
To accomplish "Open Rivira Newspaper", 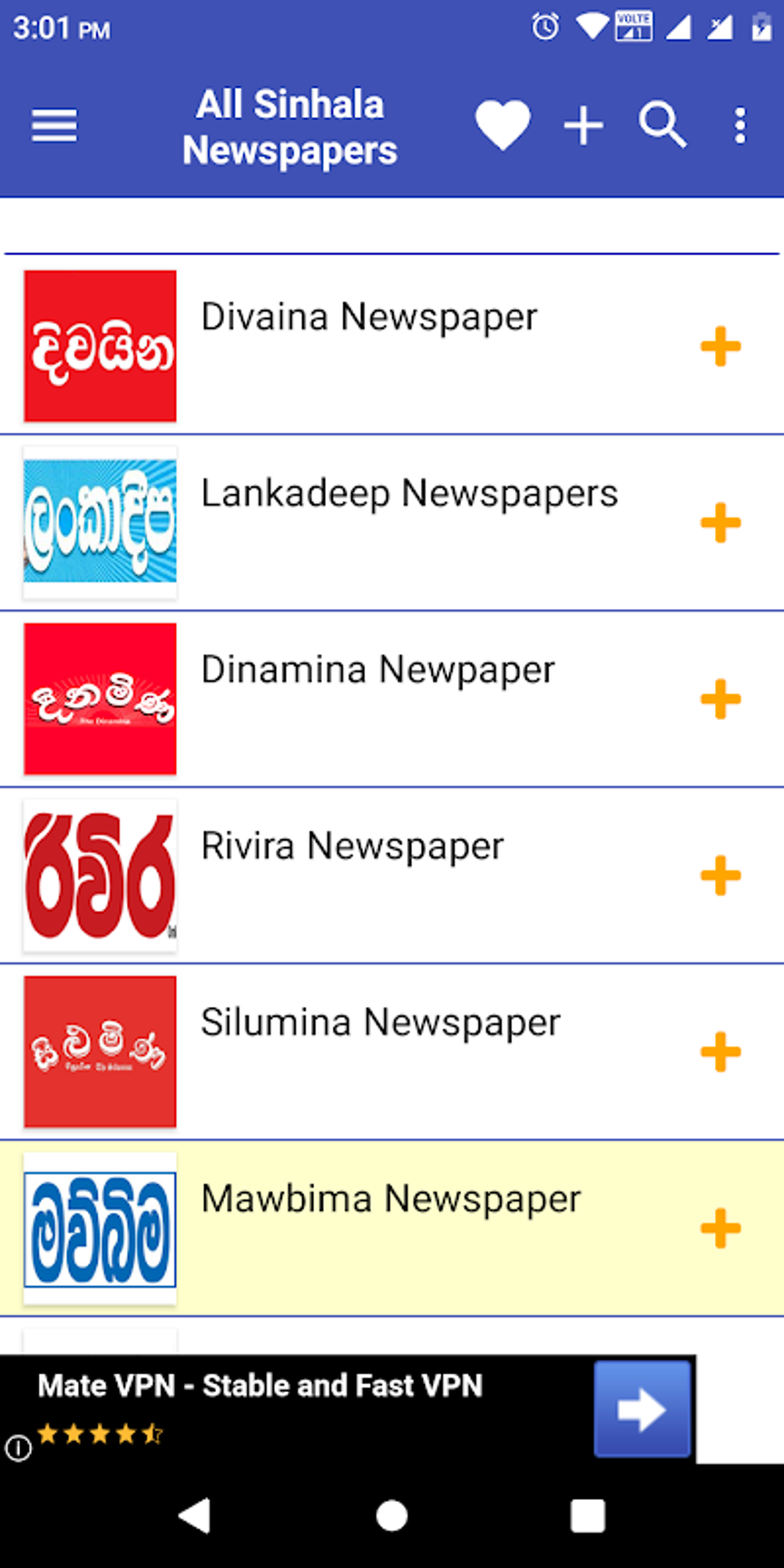I will coord(352,846).
